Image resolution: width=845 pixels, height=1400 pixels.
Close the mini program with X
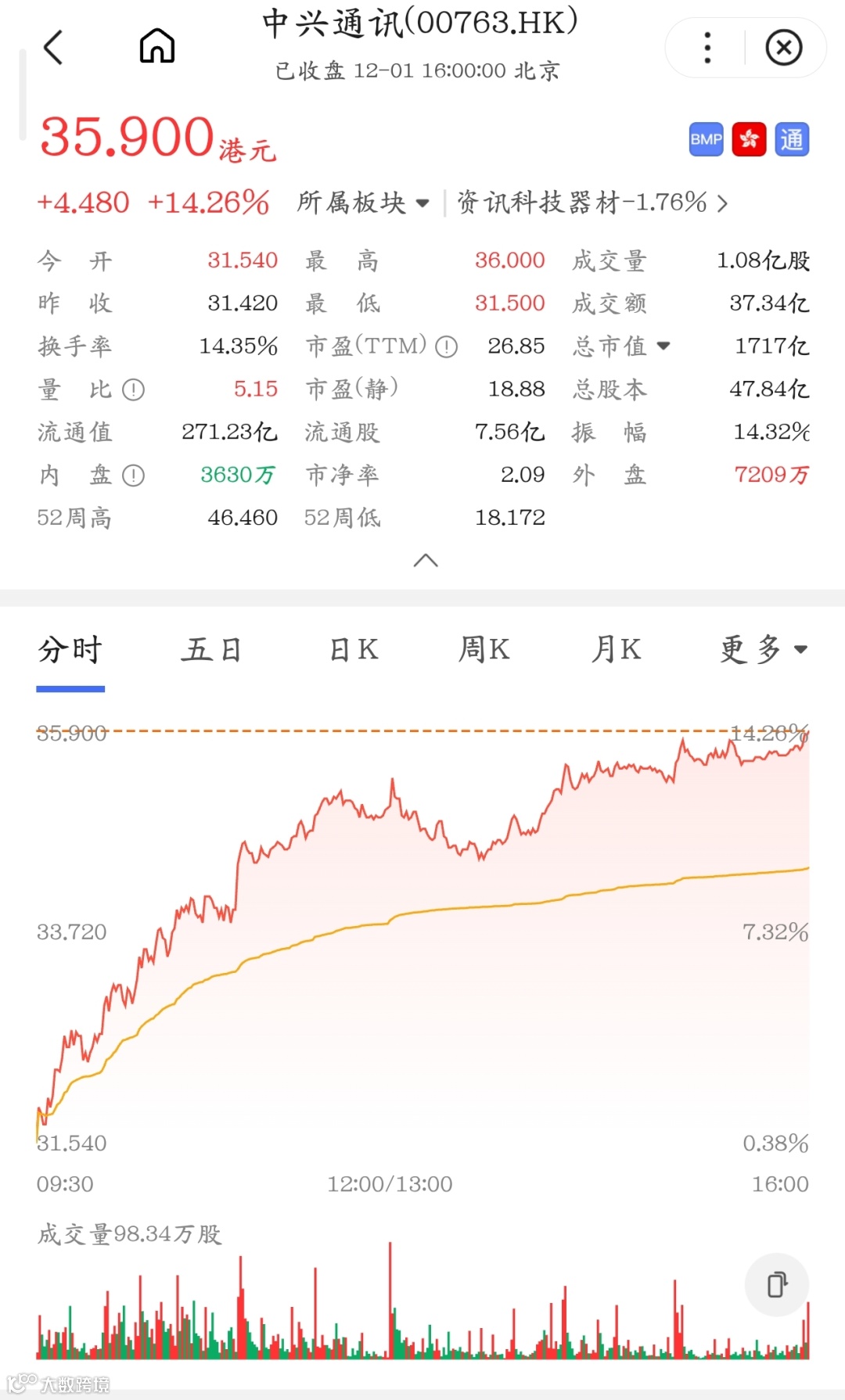(783, 48)
